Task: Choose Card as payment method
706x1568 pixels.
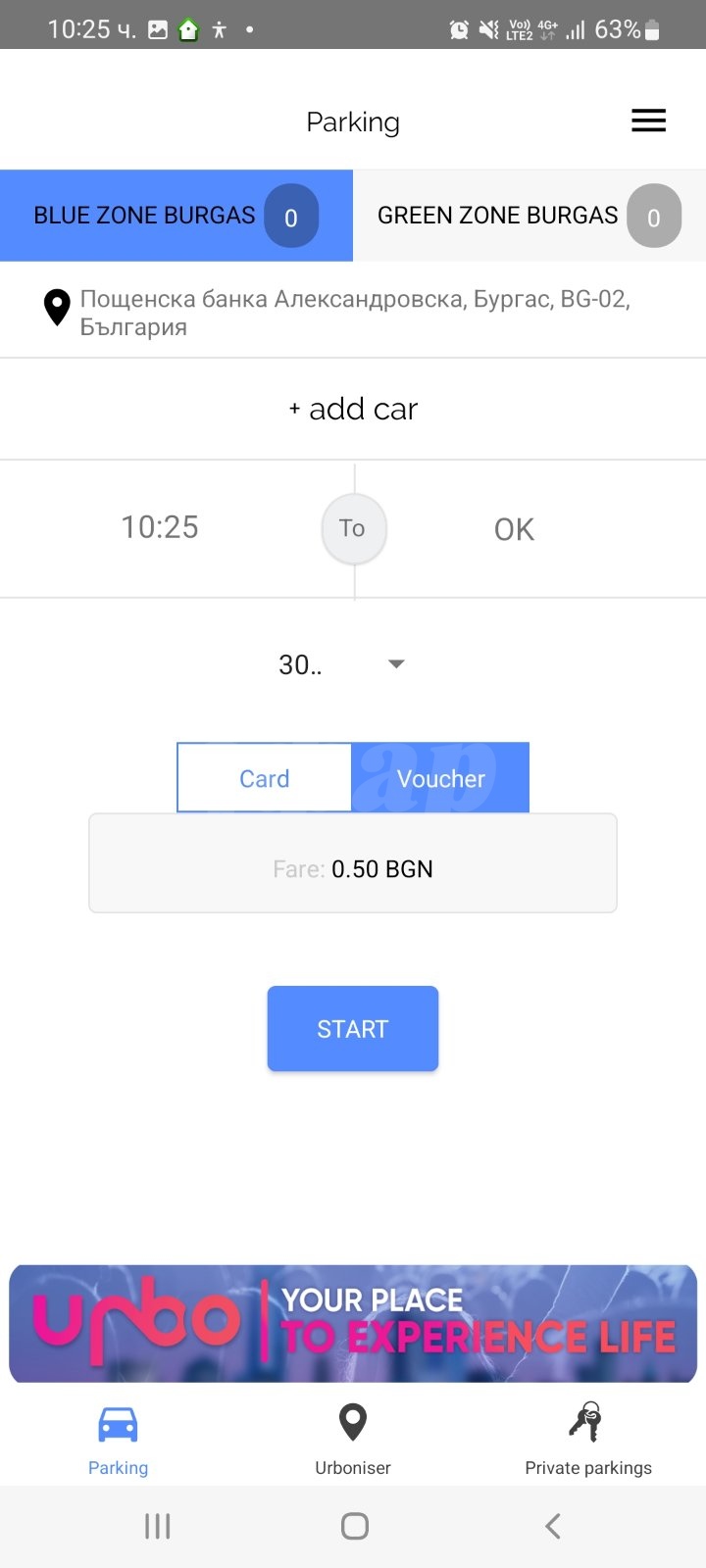Action: point(265,778)
